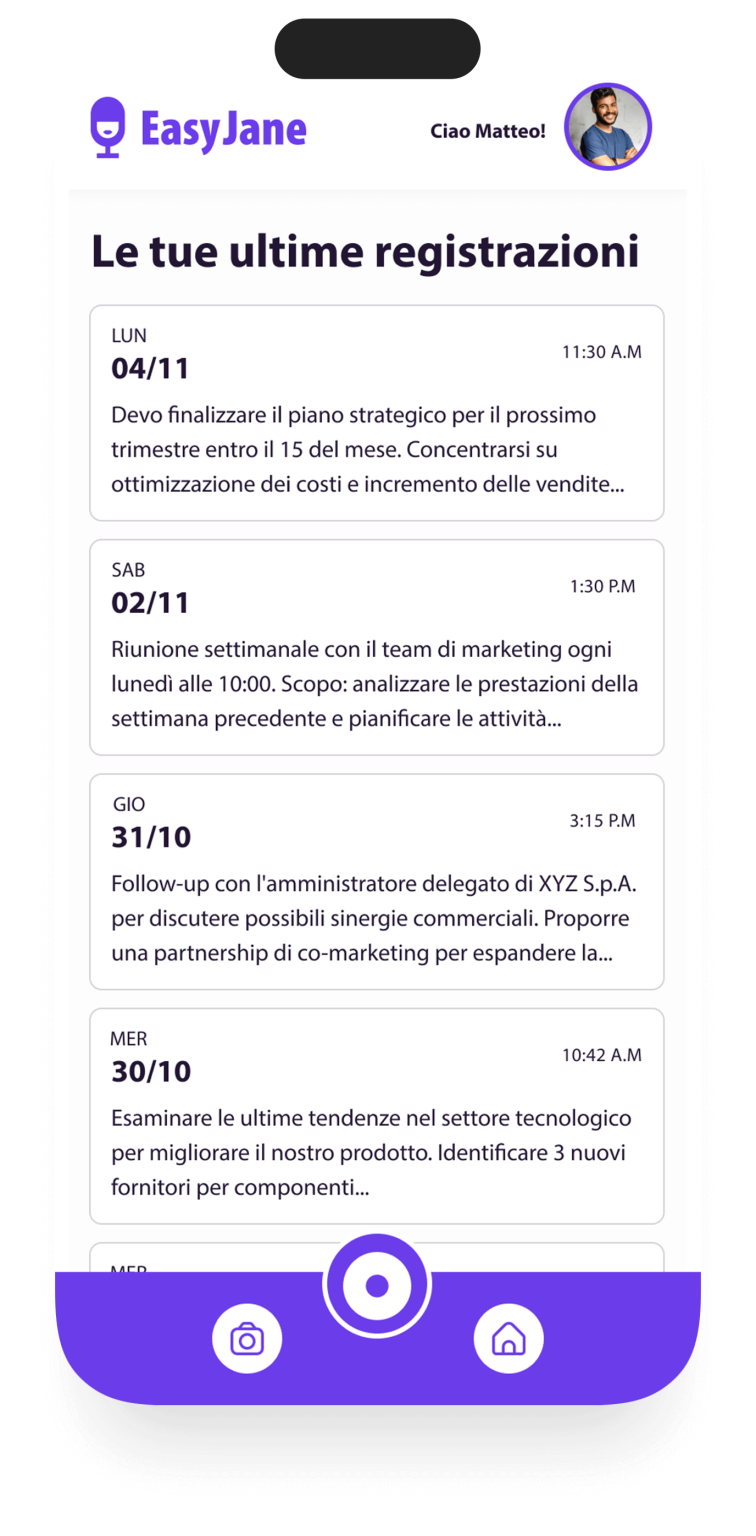Start a new recording with the center button
Screen dimensions: 756x1536
[x=377, y=1286]
